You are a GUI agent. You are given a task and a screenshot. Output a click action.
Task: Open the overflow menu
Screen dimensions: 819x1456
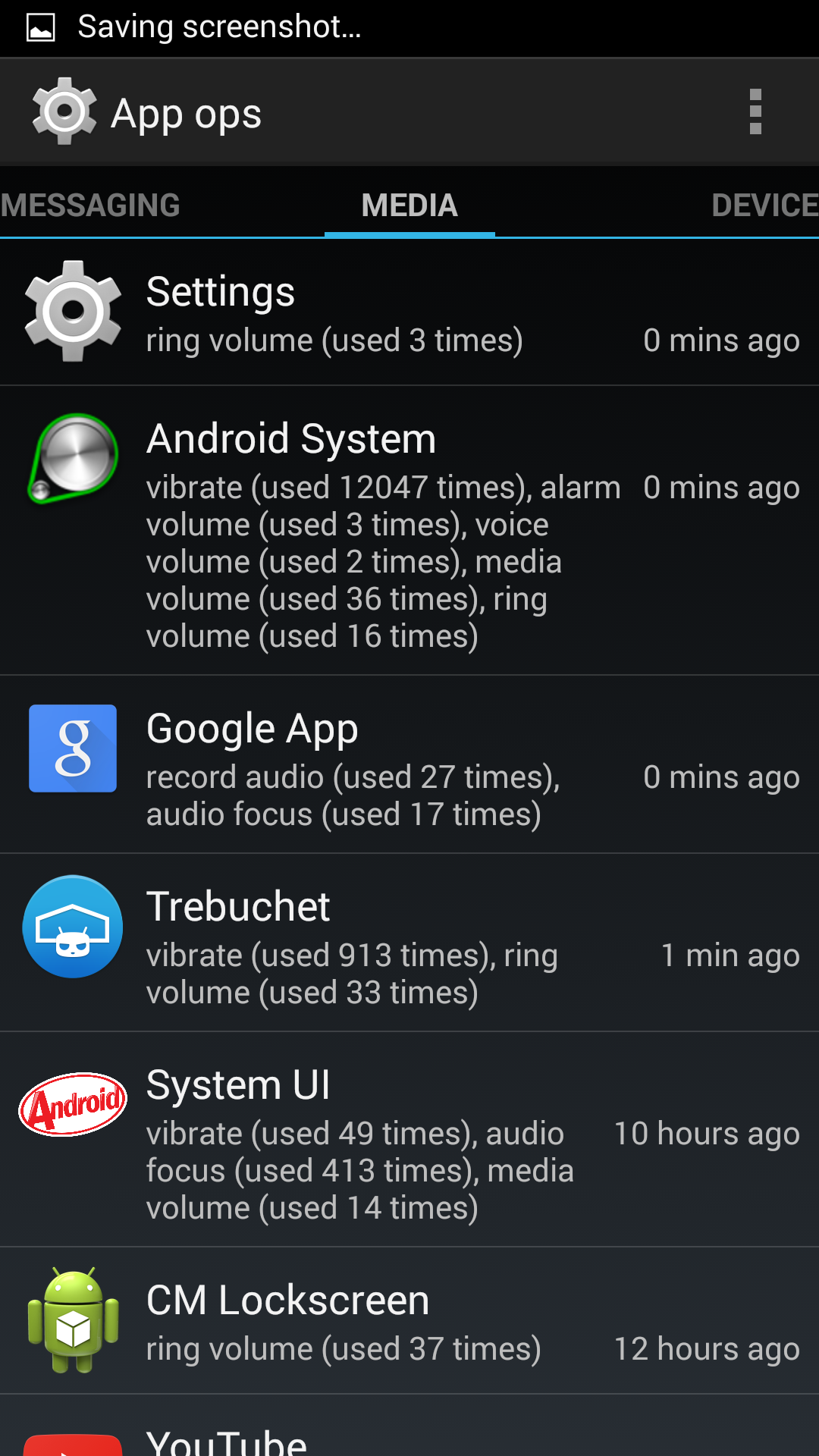[x=755, y=112]
